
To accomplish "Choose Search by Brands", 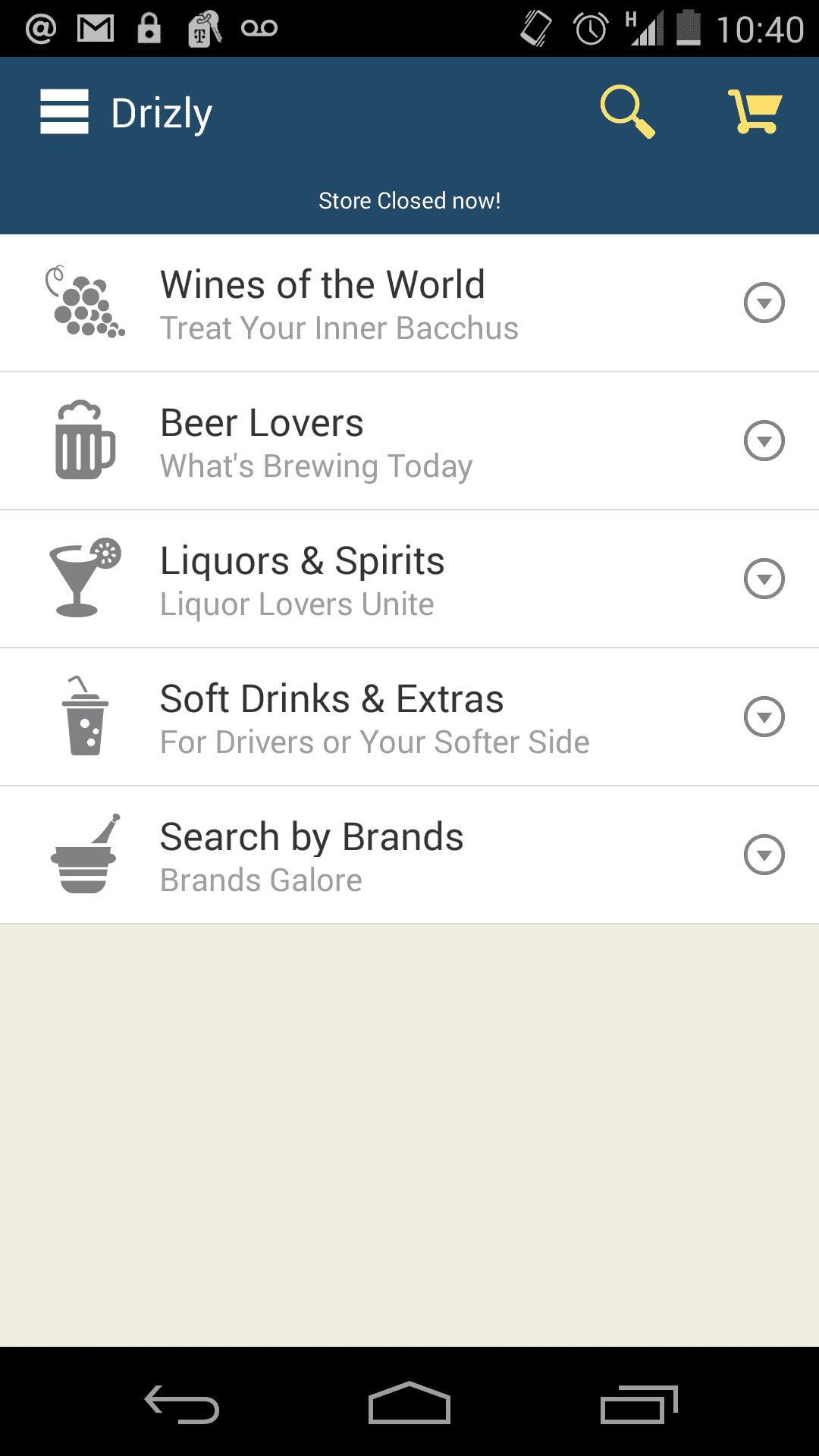I will coord(311,856).
